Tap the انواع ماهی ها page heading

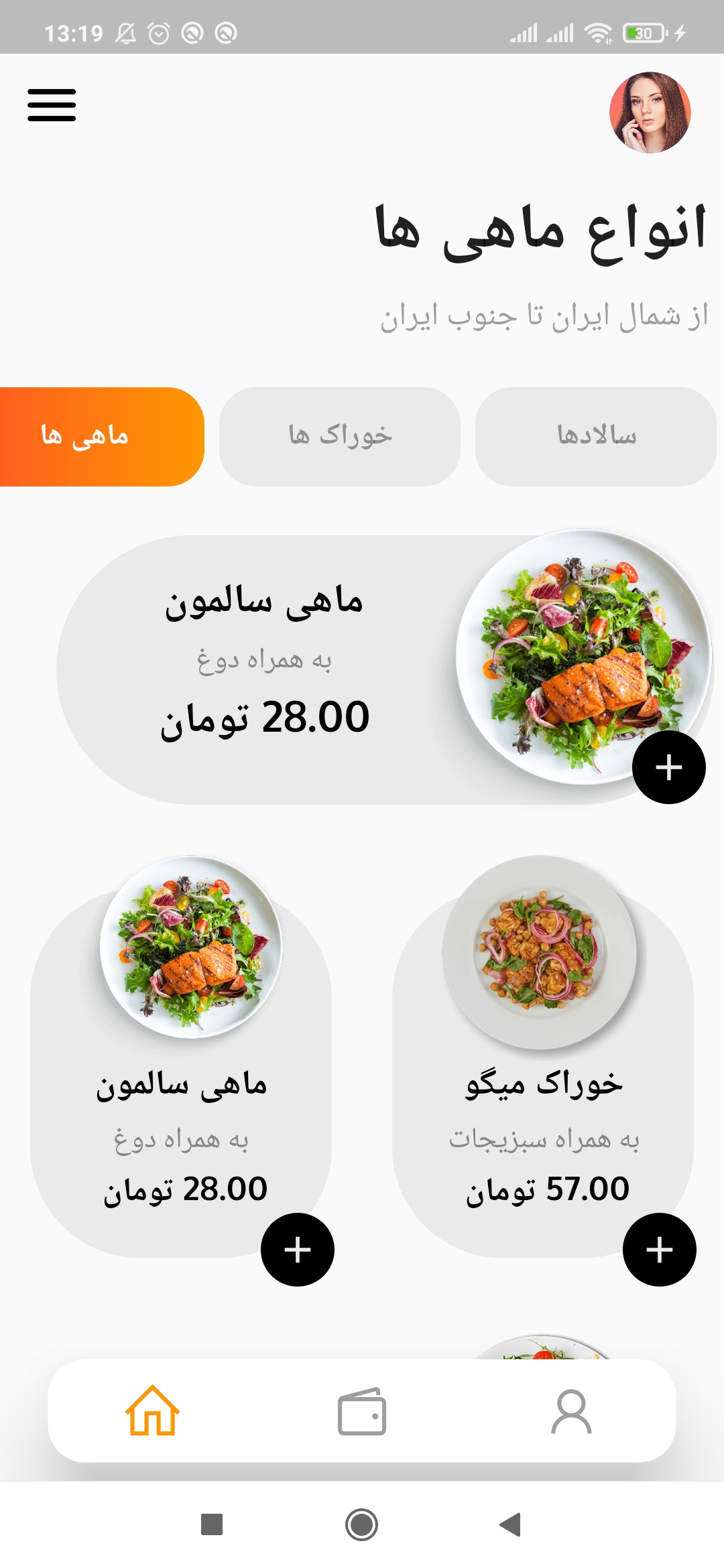pos(540,231)
